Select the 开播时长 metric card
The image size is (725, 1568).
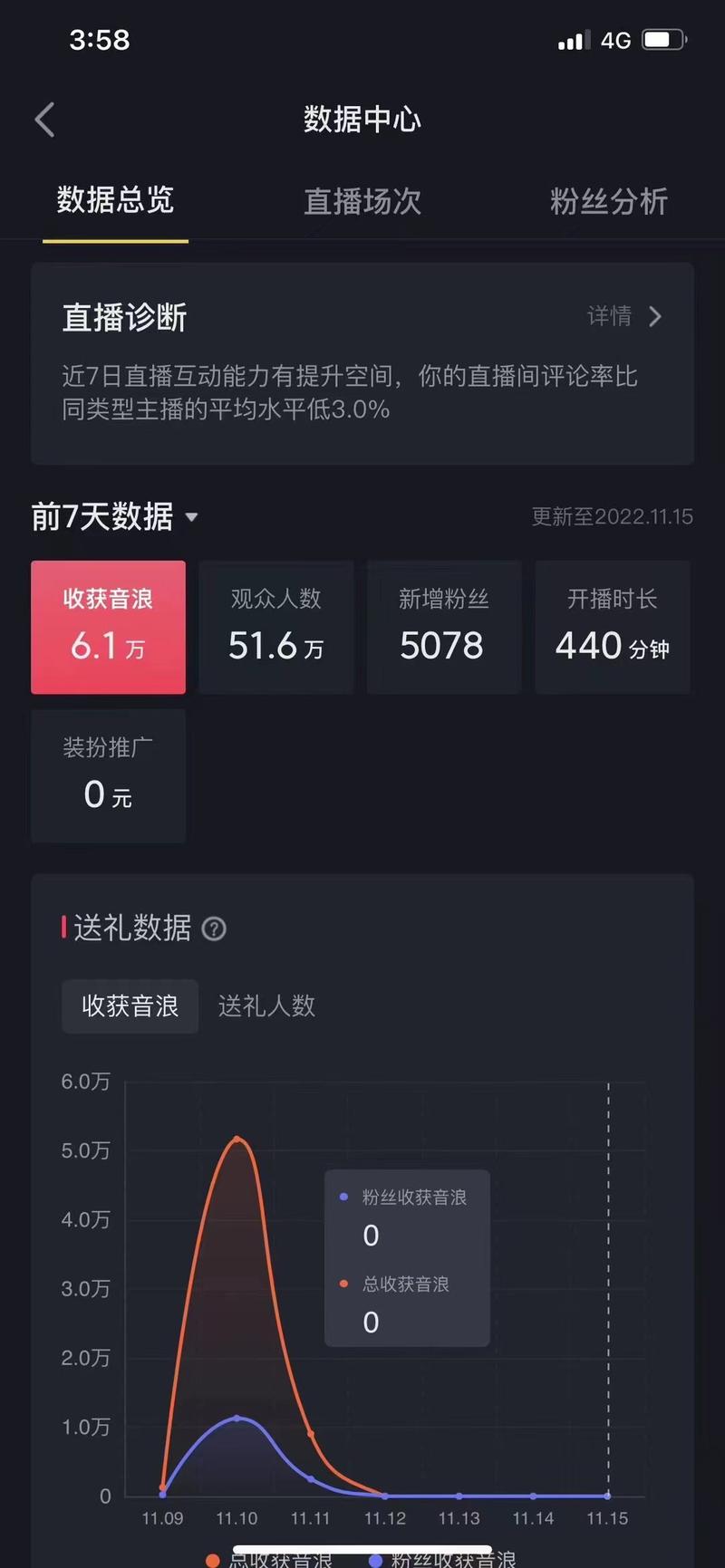tap(612, 627)
